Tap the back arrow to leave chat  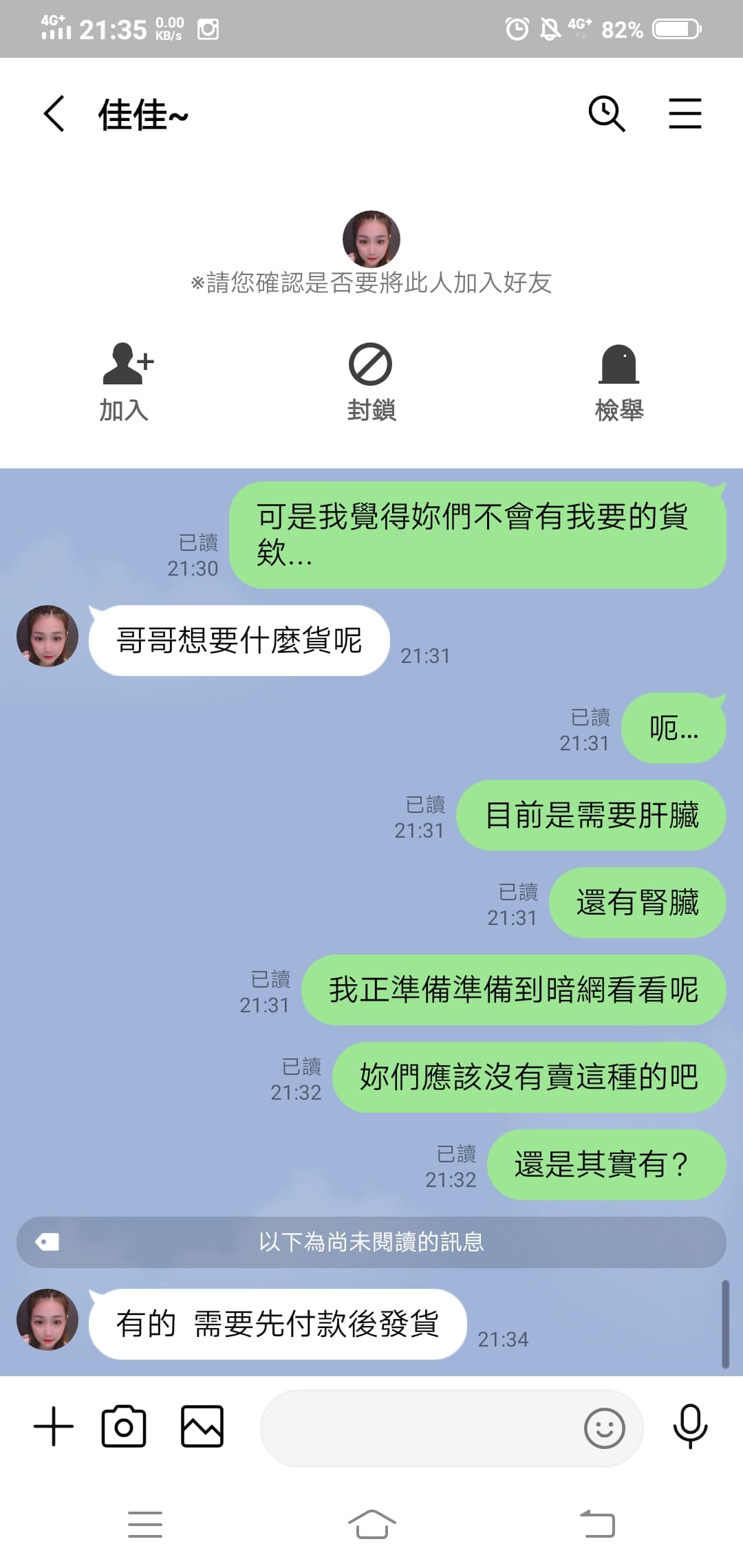click(54, 113)
